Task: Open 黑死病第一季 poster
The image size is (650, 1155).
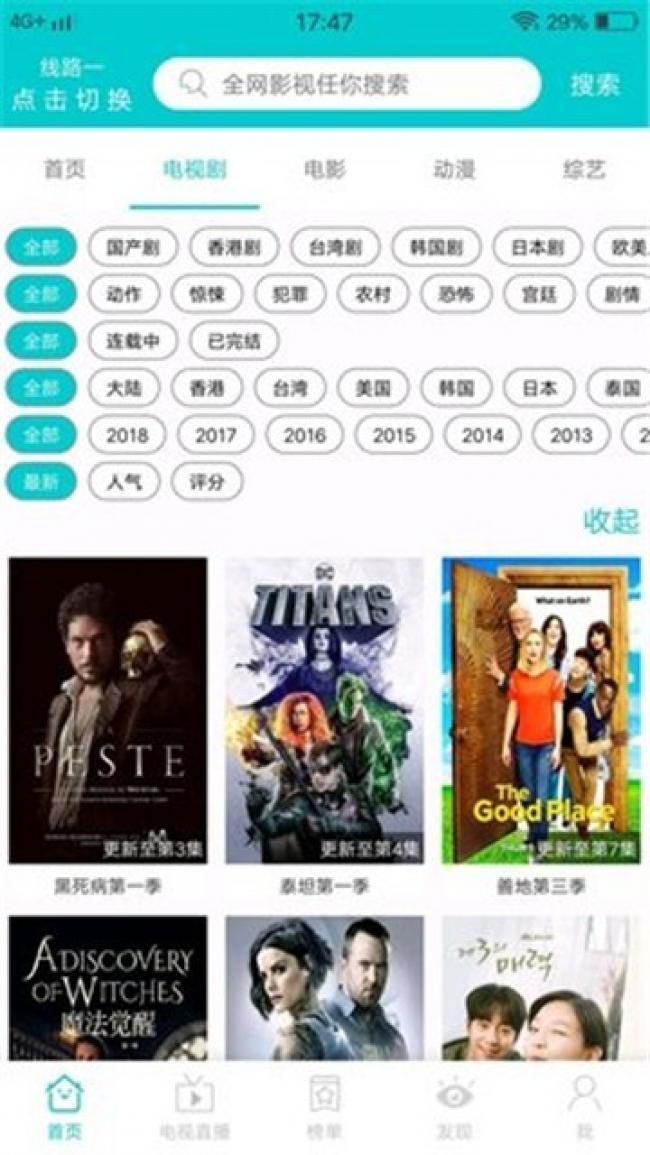Action: point(108,710)
